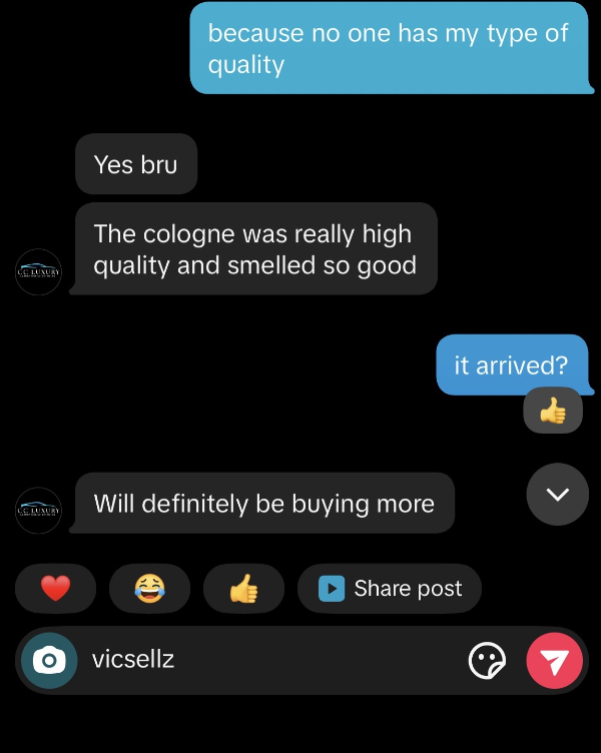This screenshot has height=753, width=601.
Task: Open the C.C Luxury avatar beside the cologne message
Action: click(x=39, y=271)
